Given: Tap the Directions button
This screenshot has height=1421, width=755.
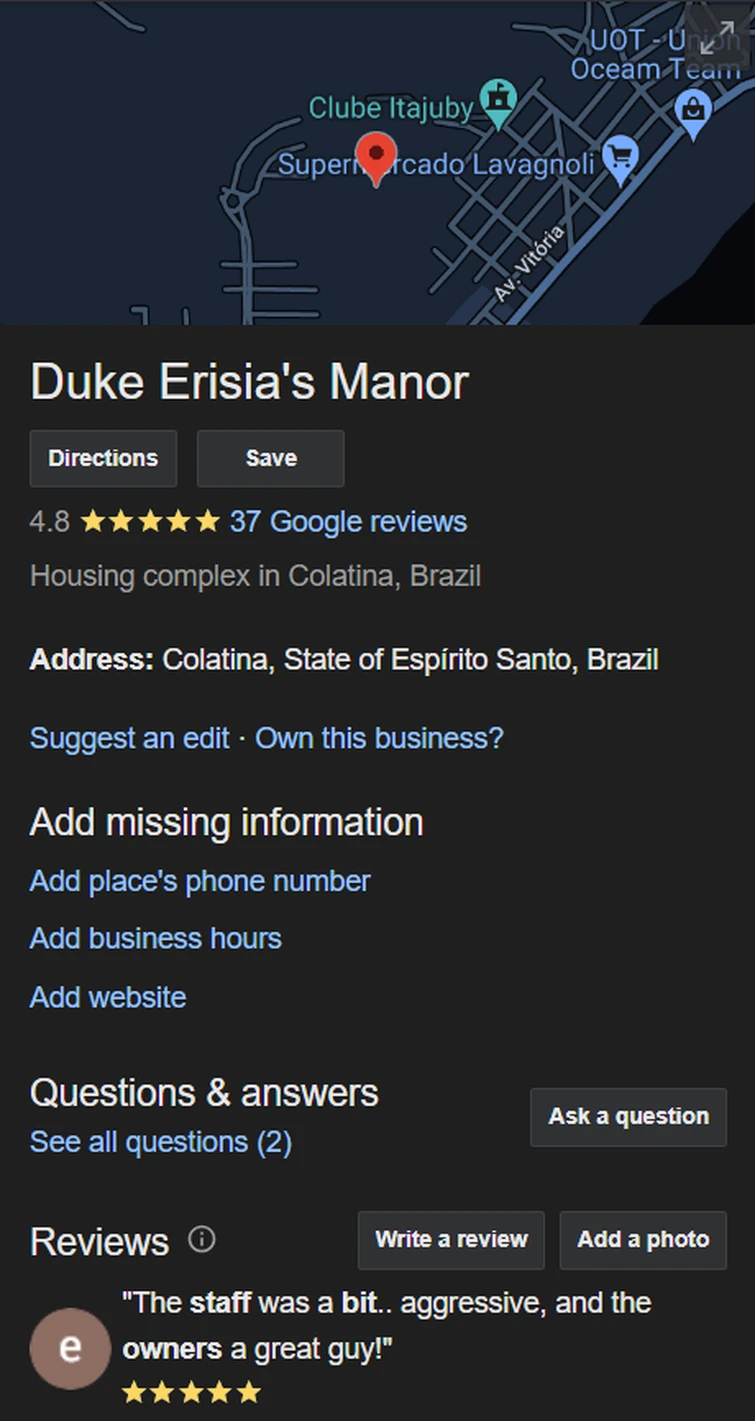Looking at the screenshot, I should pos(103,459).
